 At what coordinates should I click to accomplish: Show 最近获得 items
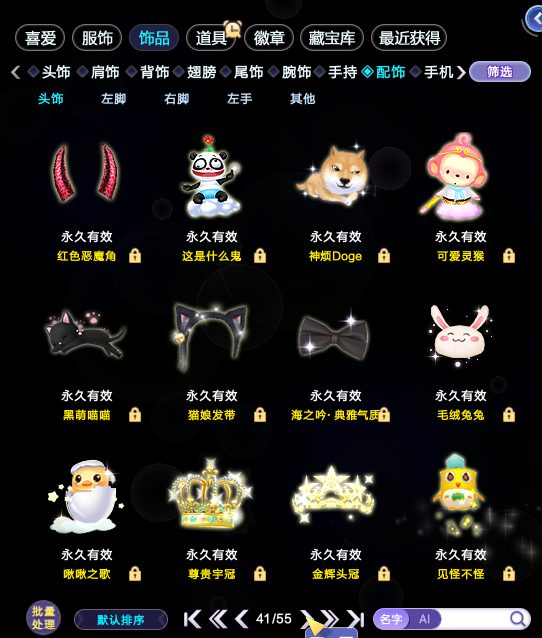(x=409, y=38)
